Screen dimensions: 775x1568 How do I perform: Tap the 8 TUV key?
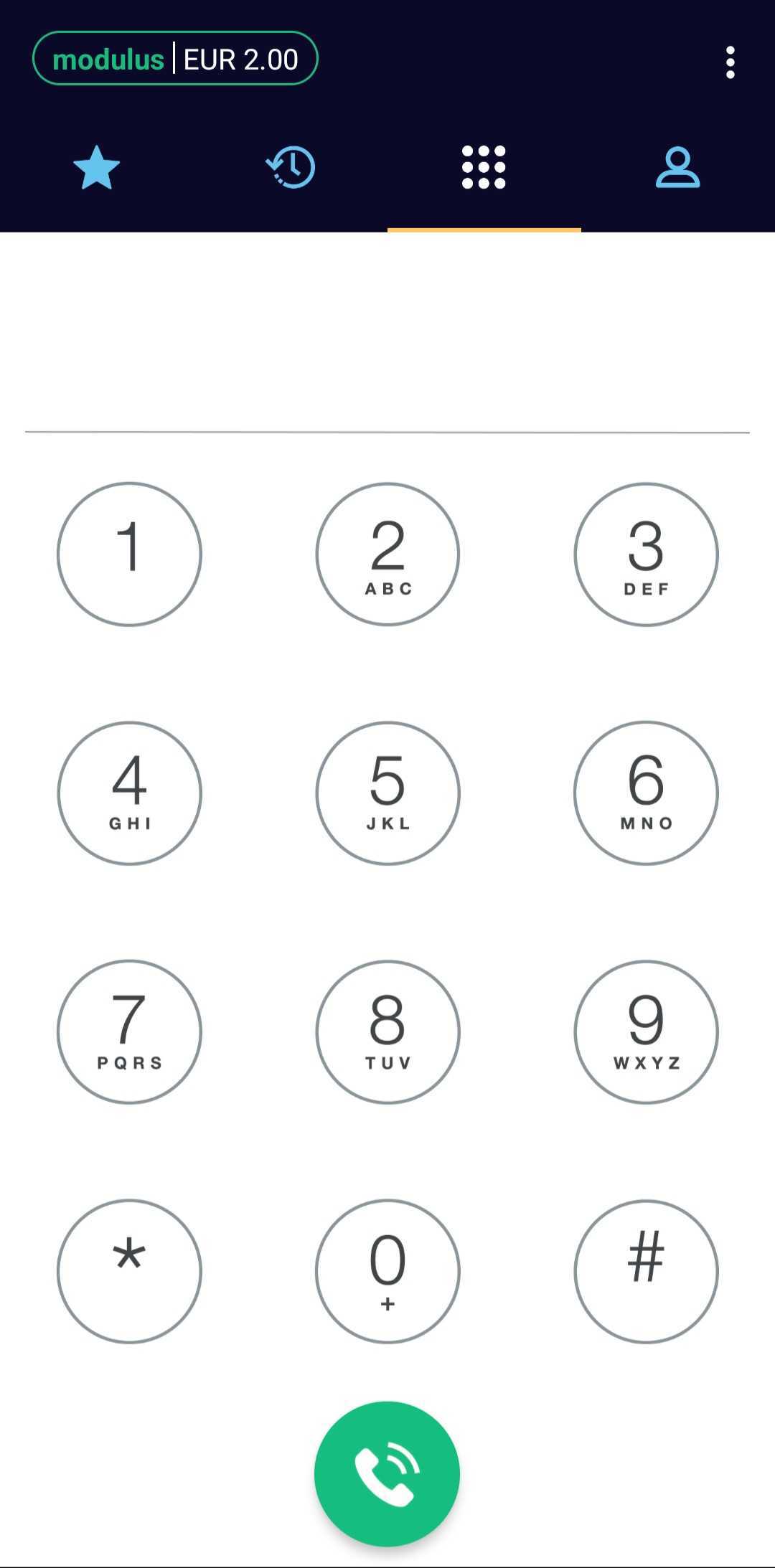(387, 1031)
